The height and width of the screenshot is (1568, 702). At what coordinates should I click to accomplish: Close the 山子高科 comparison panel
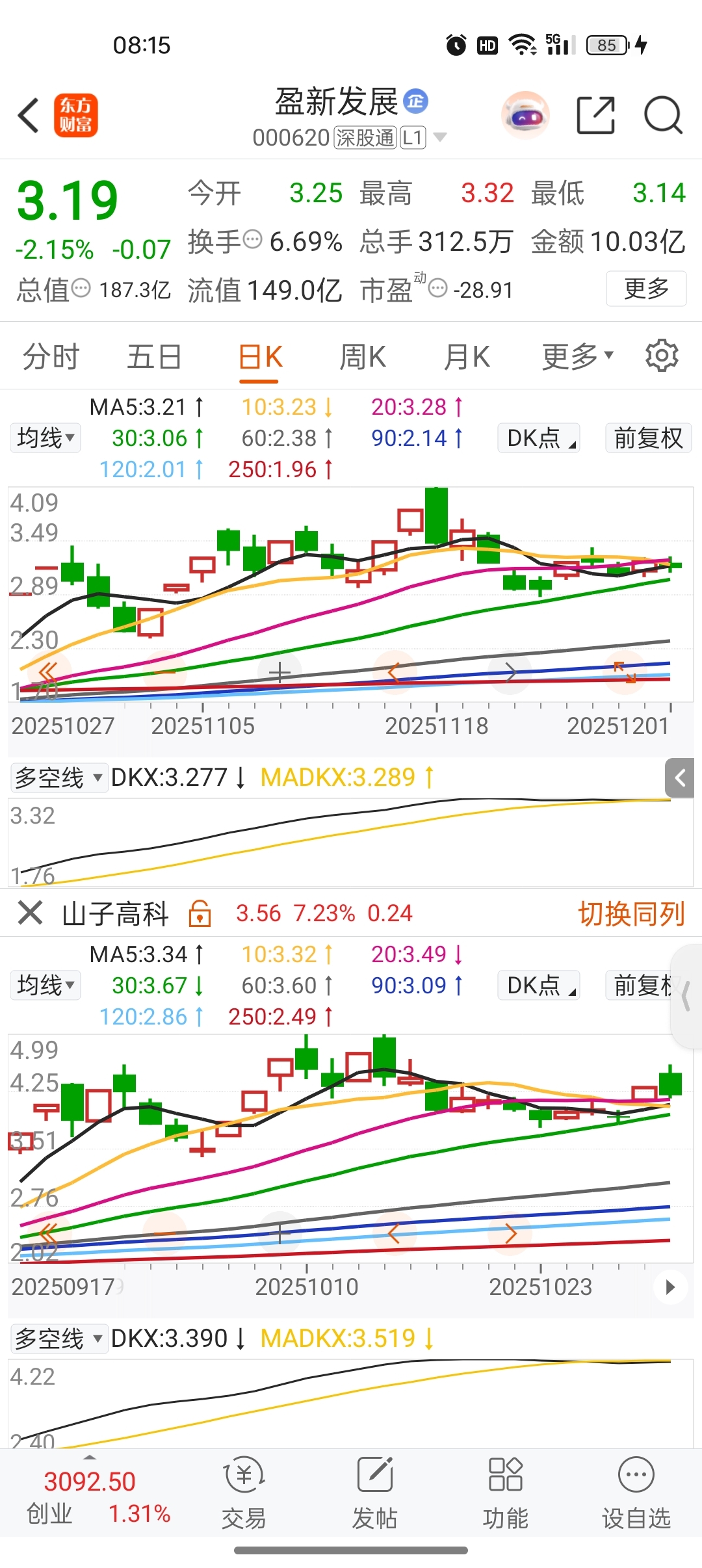pos(30,913)
